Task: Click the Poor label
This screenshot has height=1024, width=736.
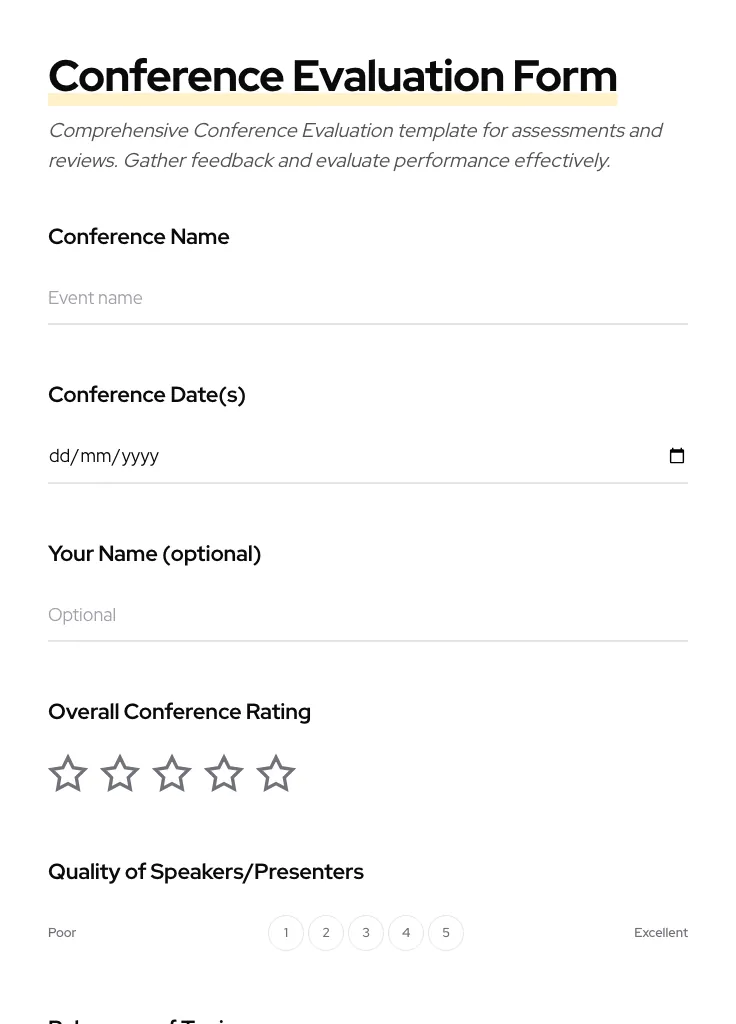Action: click(x=62, y=932)
